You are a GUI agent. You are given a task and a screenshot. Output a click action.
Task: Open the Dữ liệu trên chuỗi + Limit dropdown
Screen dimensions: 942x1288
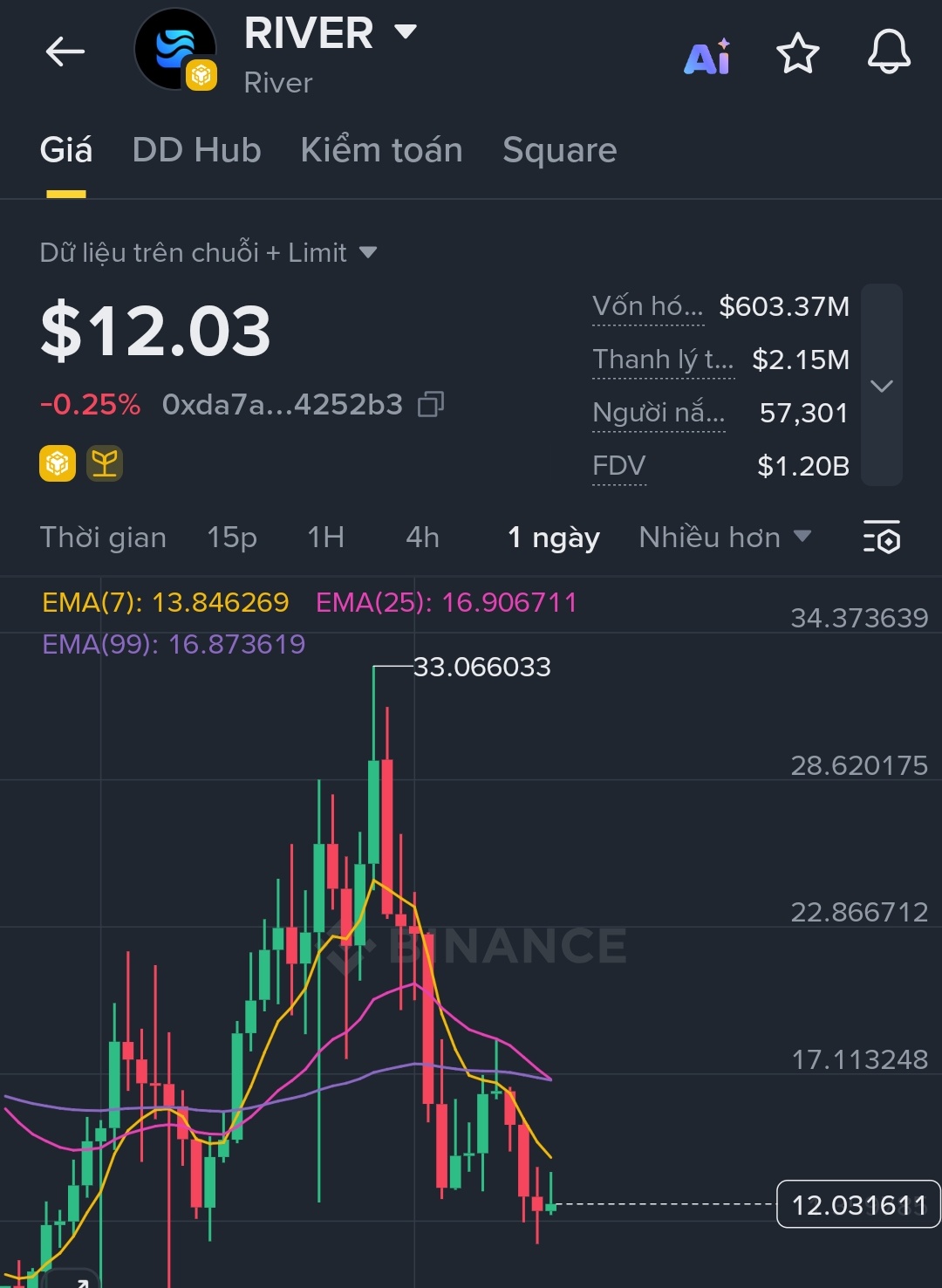coord(208,253)
